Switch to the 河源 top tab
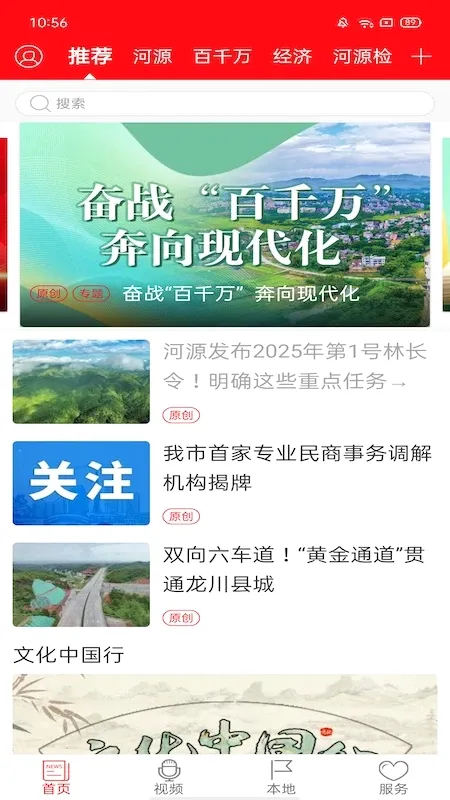Image resolution: width=450 pixels, height=800 pixels. tap(153, 56)
